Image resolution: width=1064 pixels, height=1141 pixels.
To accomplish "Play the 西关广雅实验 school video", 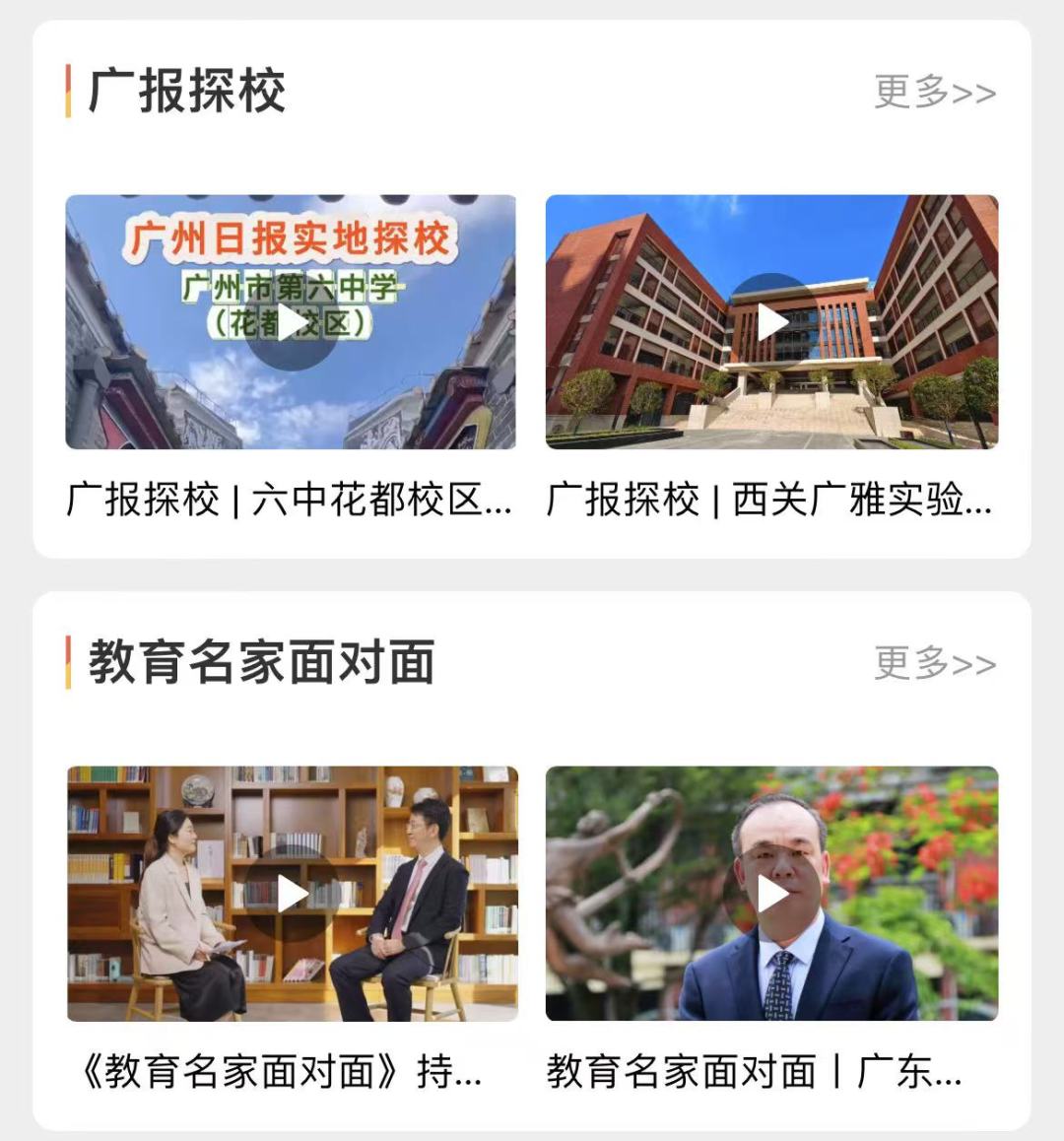I will [x=772, y=322].
